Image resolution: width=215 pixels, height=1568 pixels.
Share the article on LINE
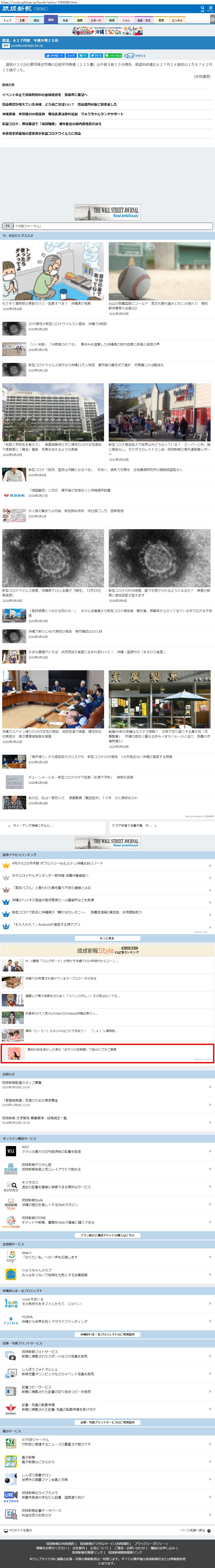[x=113, y=55]
